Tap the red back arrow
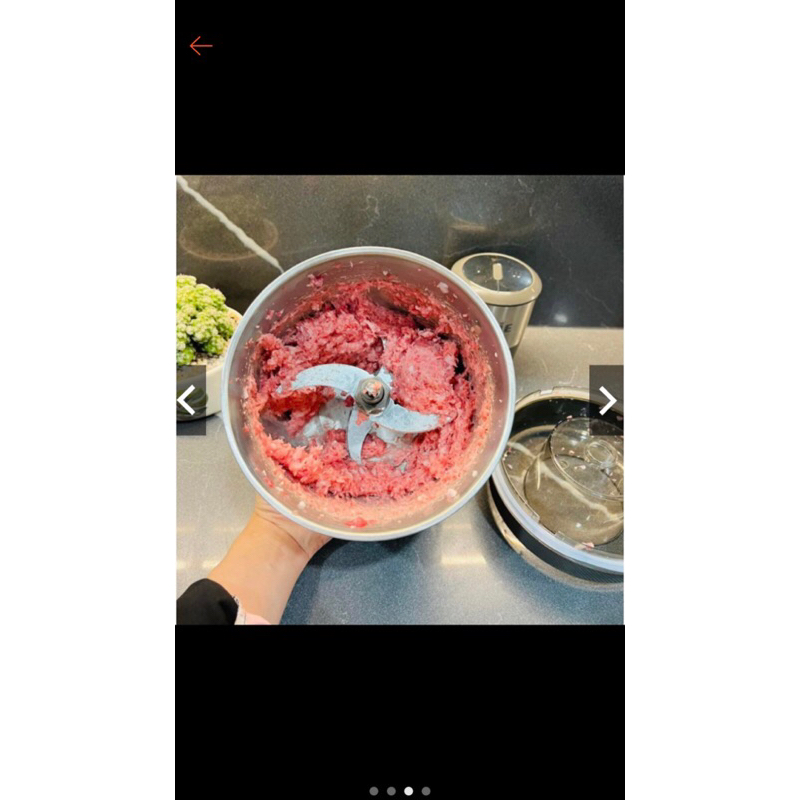 tap(201, 46)
